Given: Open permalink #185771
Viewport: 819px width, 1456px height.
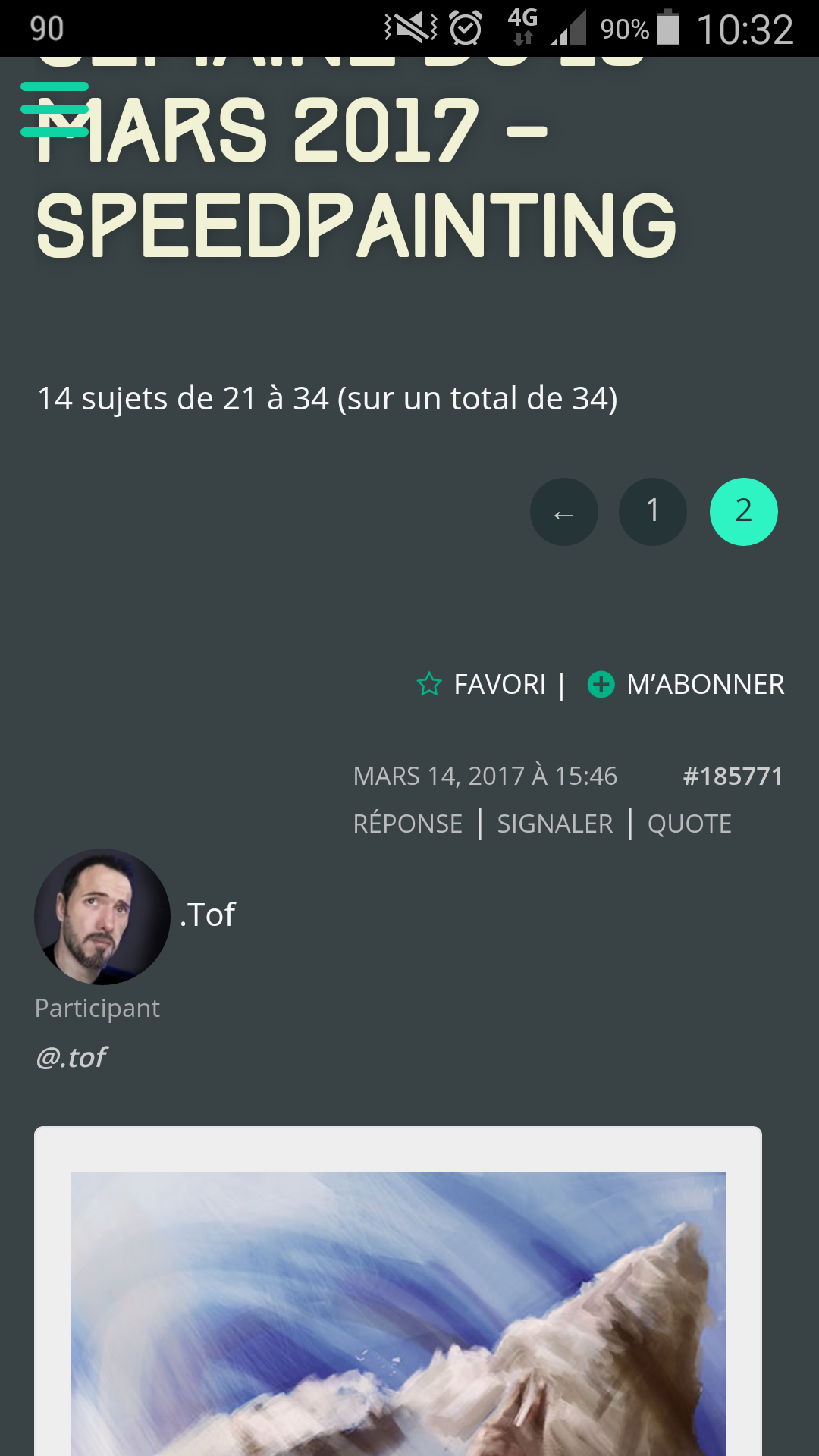Looking at the screenshot, I should [733, 776].
